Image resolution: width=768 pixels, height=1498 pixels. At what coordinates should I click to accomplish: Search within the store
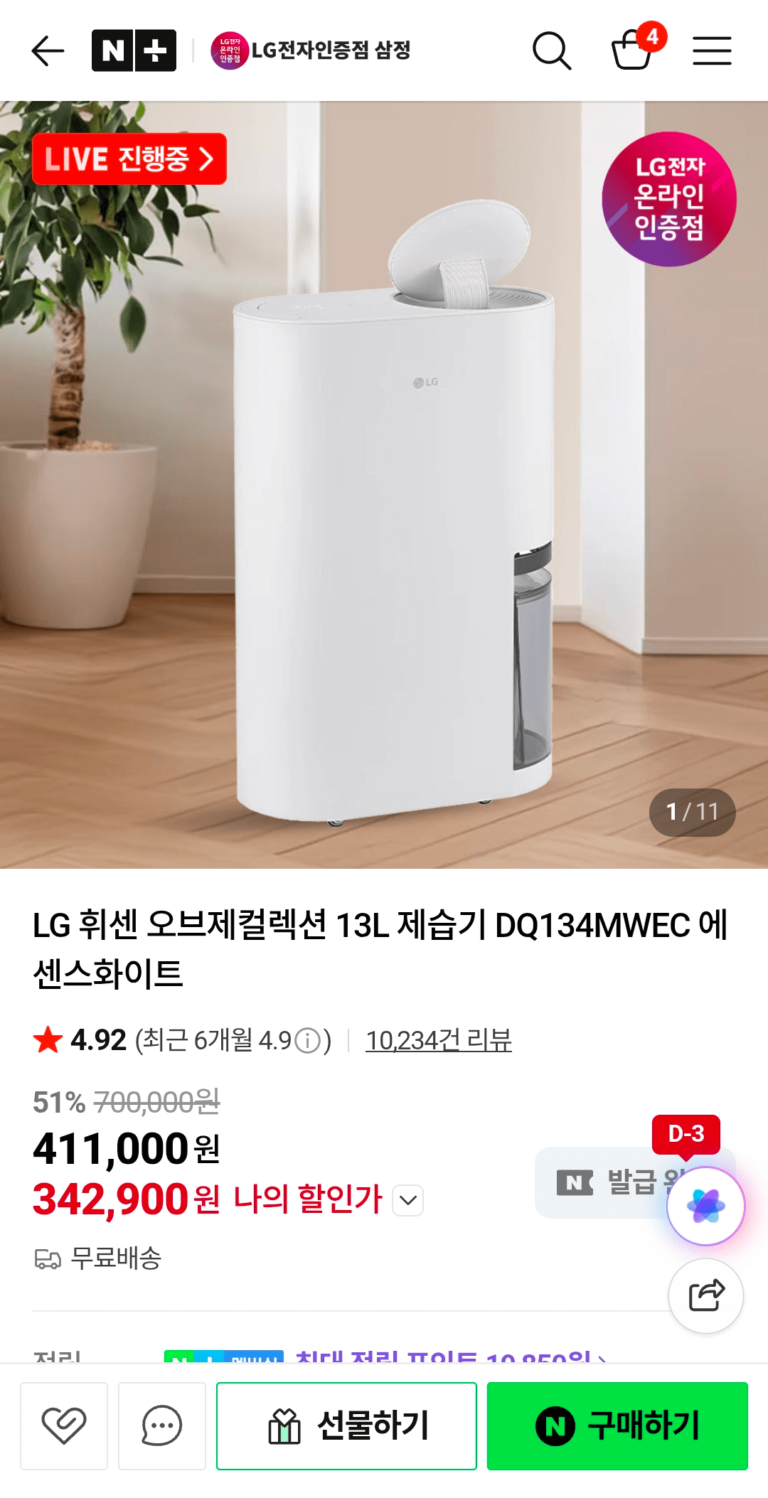(551, 51)
